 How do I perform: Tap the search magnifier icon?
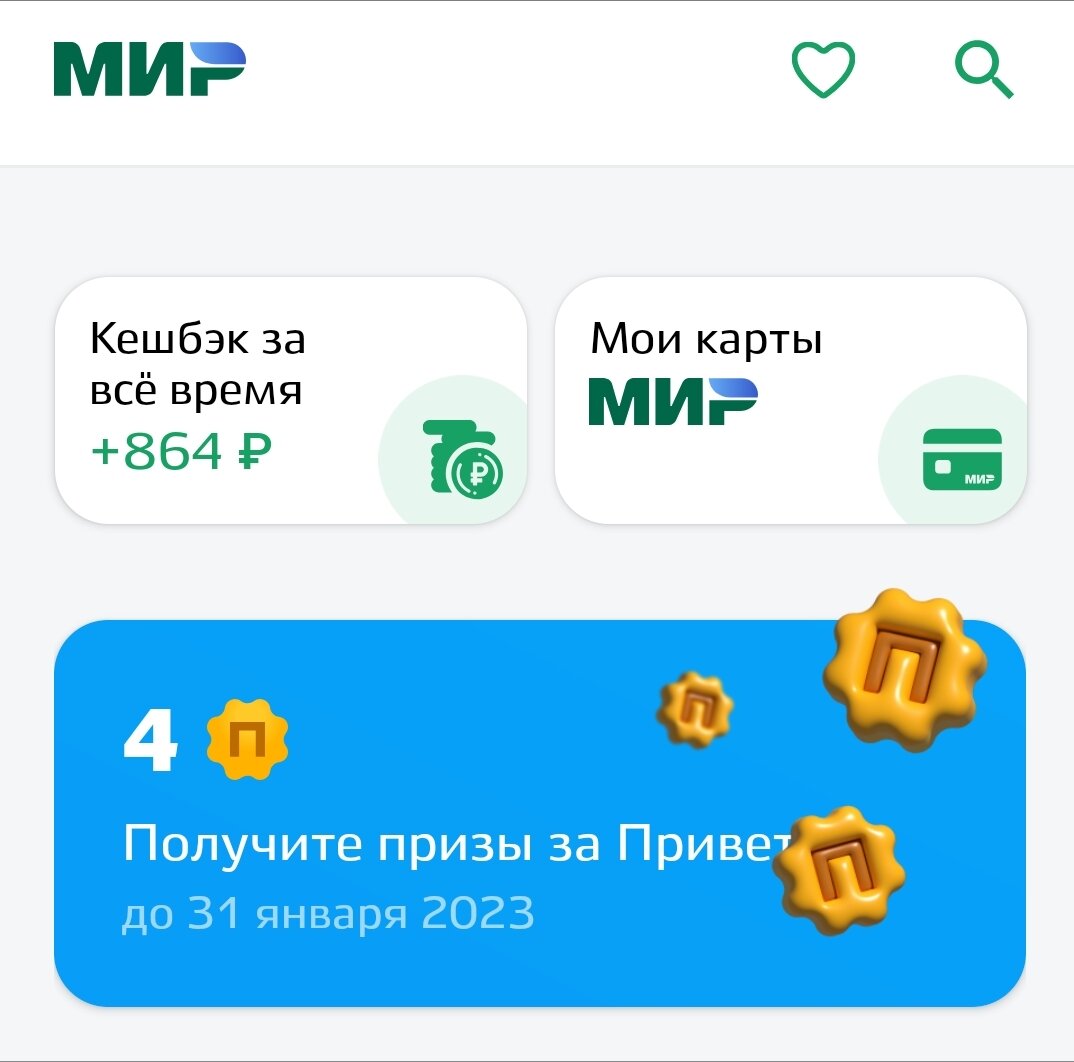click(x=983, y=71)
